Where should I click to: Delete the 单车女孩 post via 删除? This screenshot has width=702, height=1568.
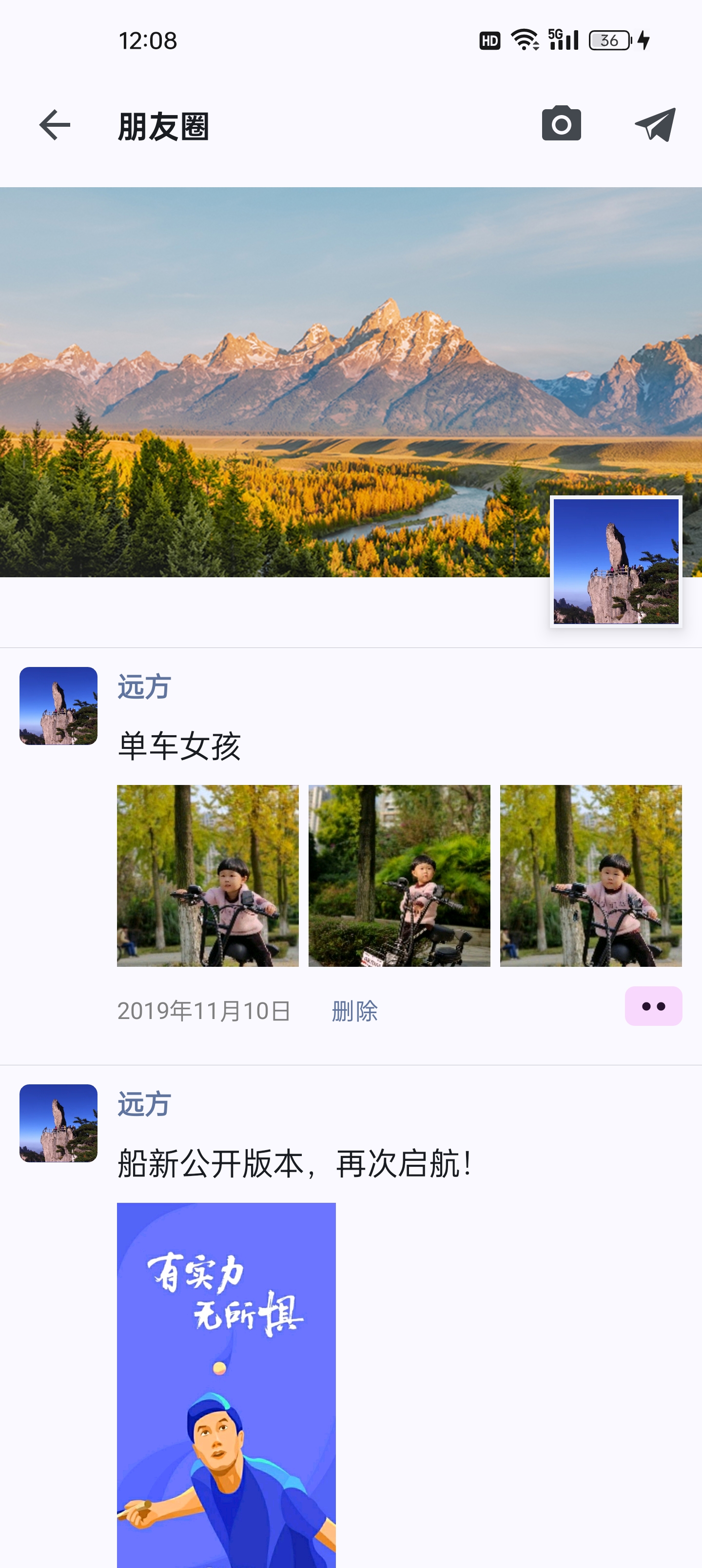point(354,1010)
